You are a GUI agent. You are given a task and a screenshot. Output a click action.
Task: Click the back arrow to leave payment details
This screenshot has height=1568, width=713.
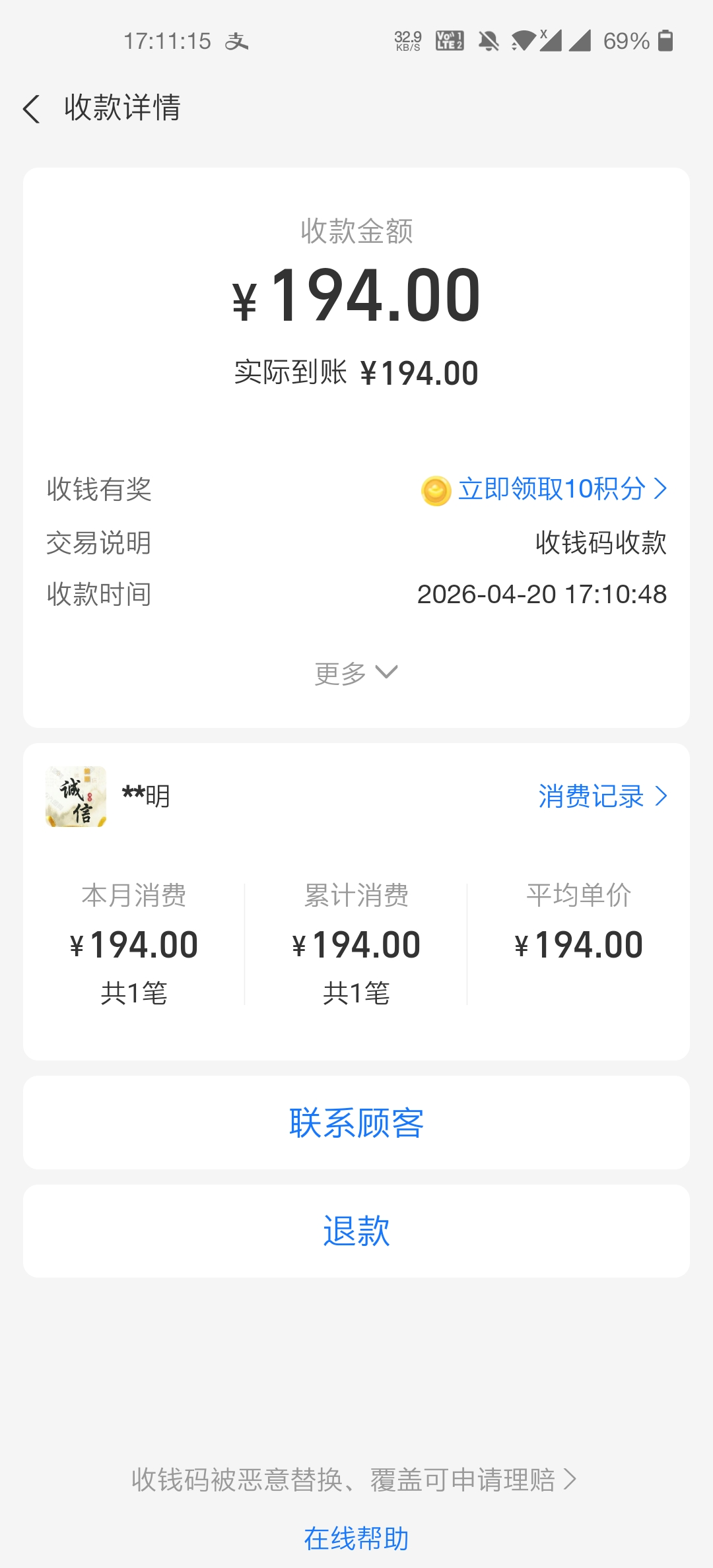(x=31, y=109)
